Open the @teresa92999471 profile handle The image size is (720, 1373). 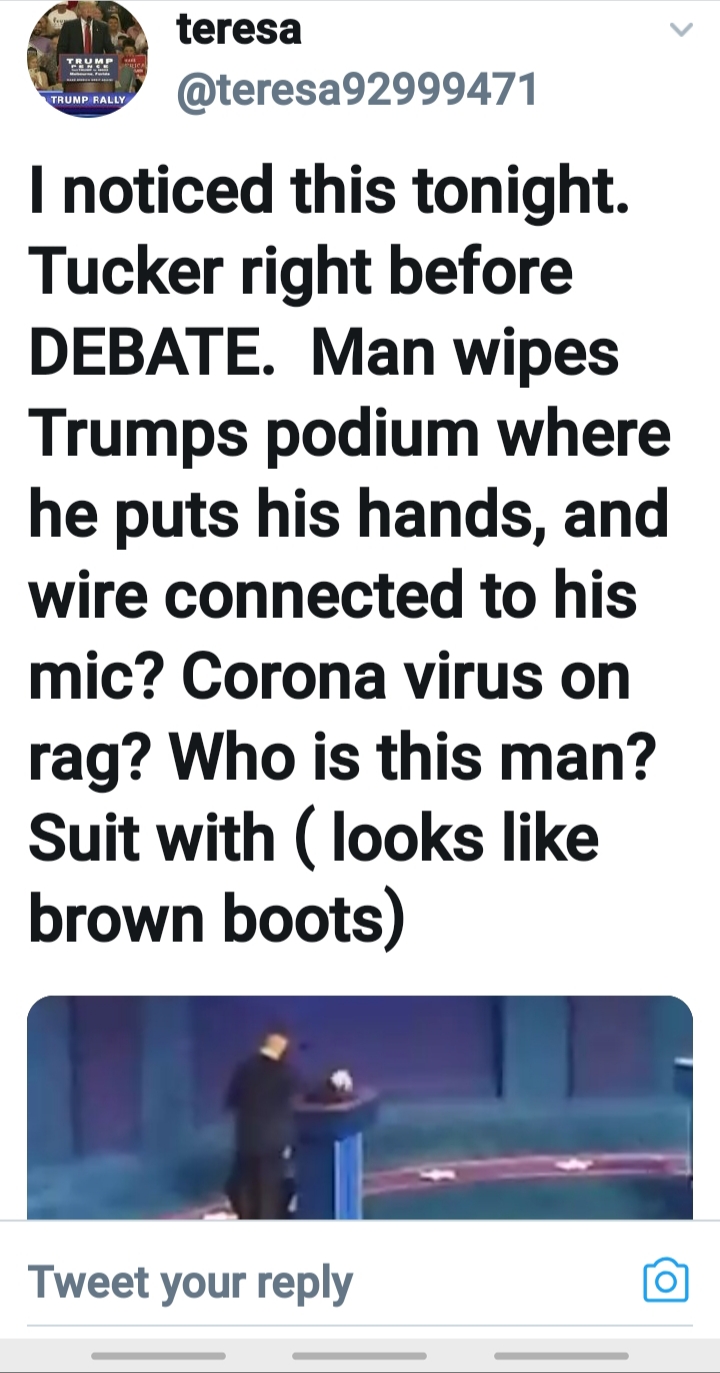[x=357, y=91]
